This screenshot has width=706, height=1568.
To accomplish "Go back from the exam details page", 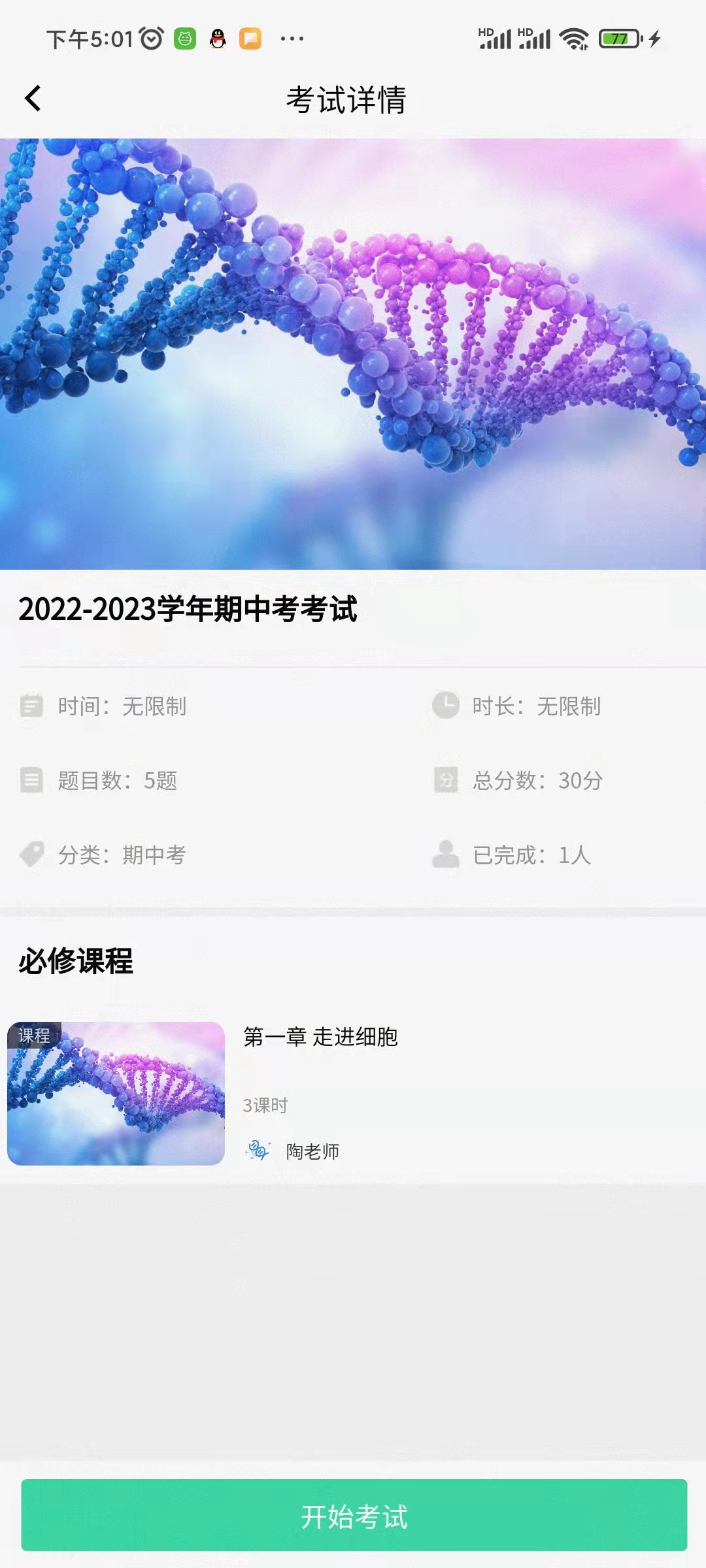I will click(x=33, y=99).
